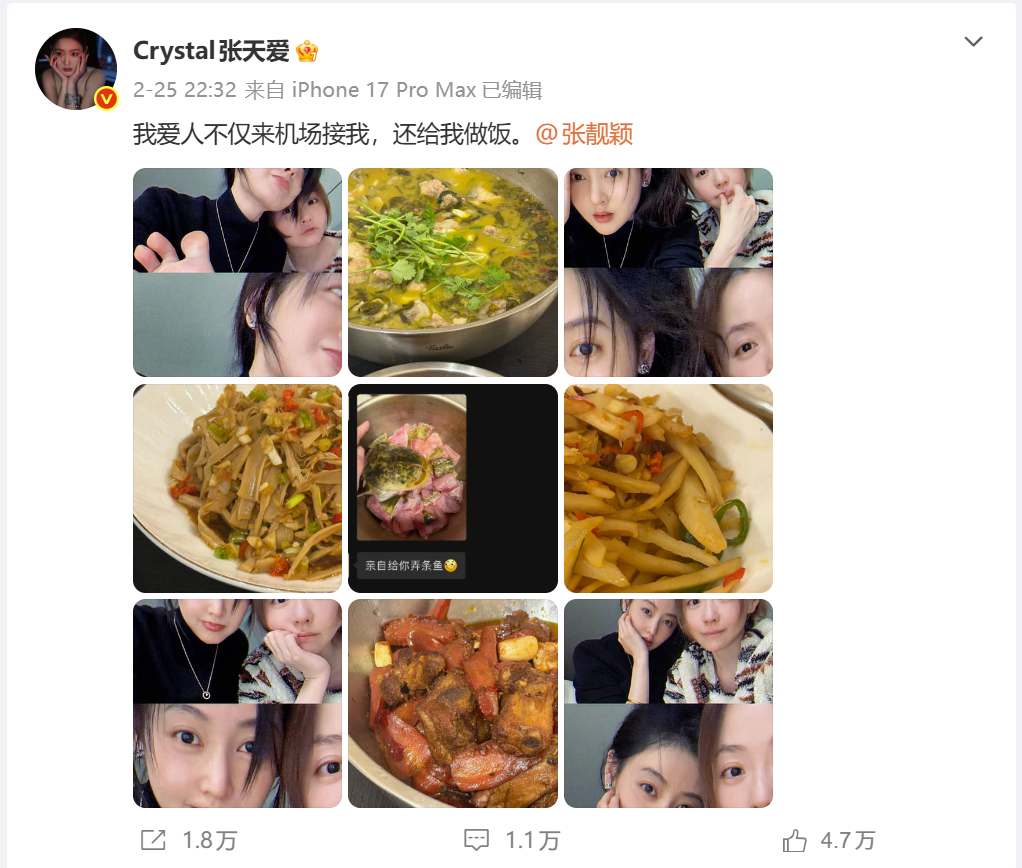Open the selfie with the necklace photo

point(237,703)
